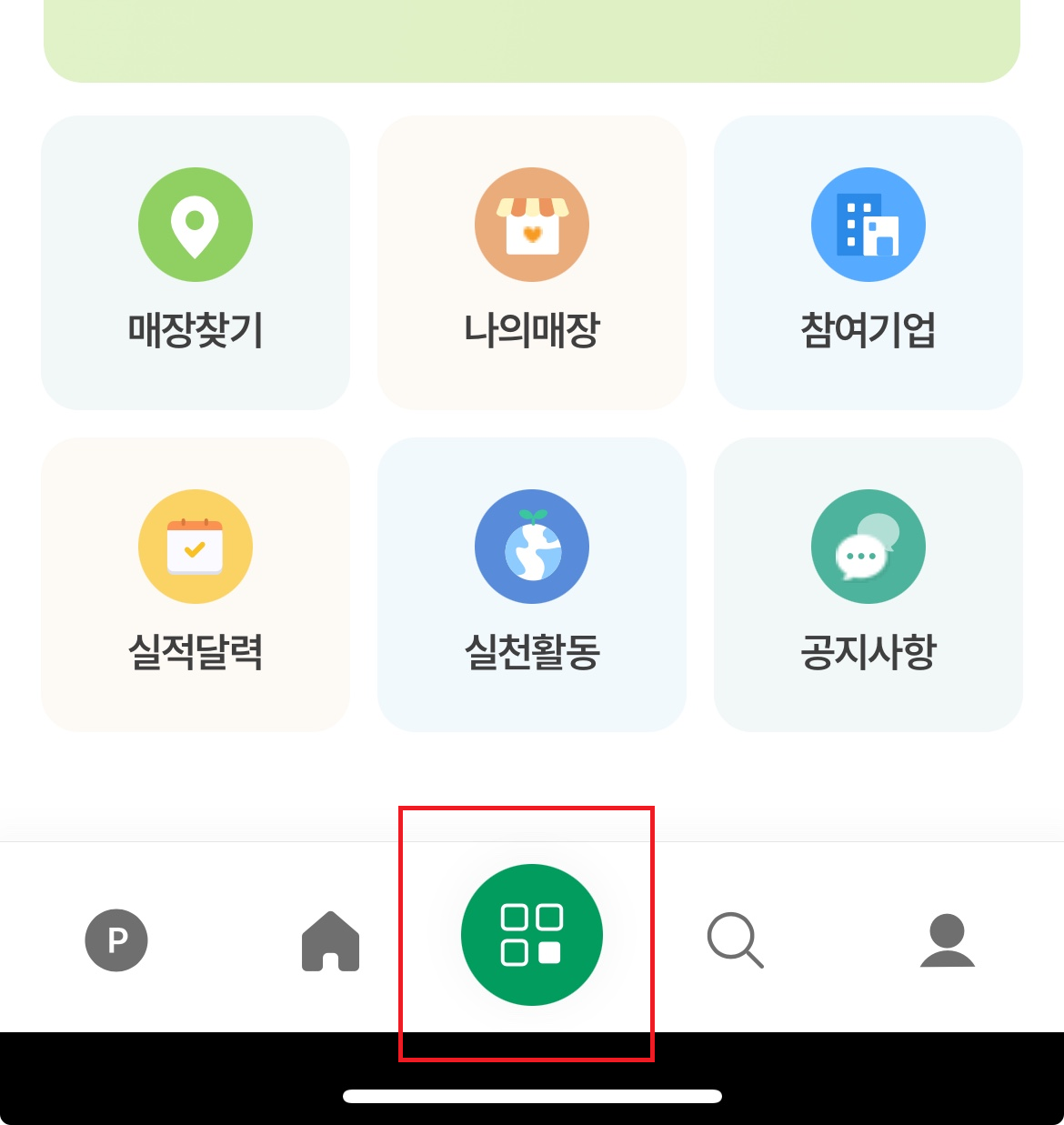Tap the speech bubble icon
Image resolution: width=1064 pixels, height=1125 pixels.
point(868,546)
